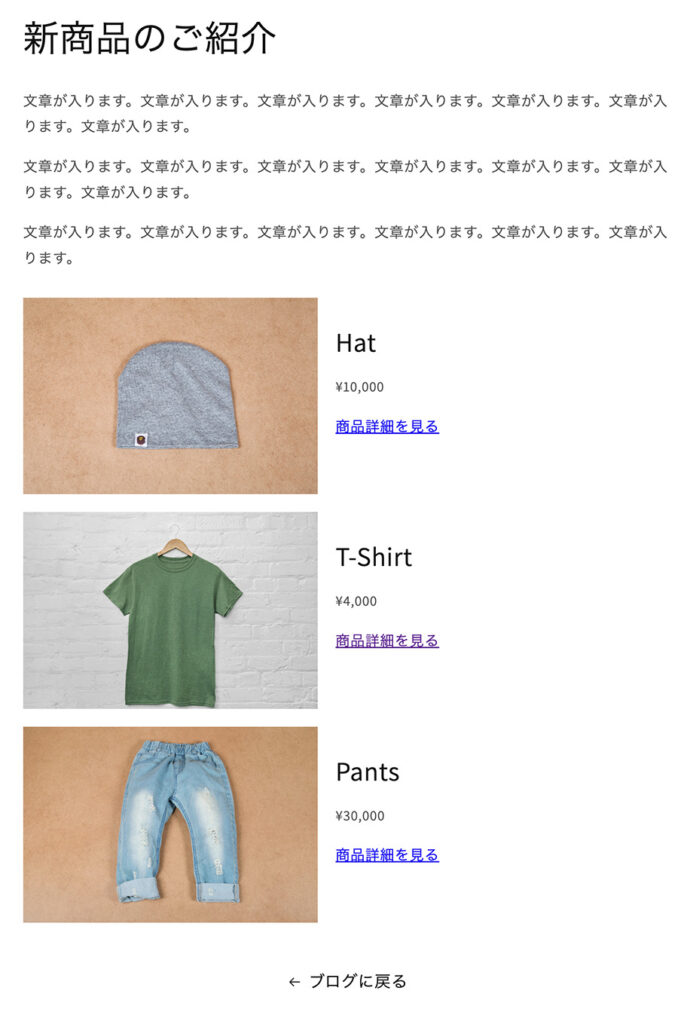The image size is (693, 1024).
Task: Open 商品詳細を見る link for Hat
Action: 387,427
